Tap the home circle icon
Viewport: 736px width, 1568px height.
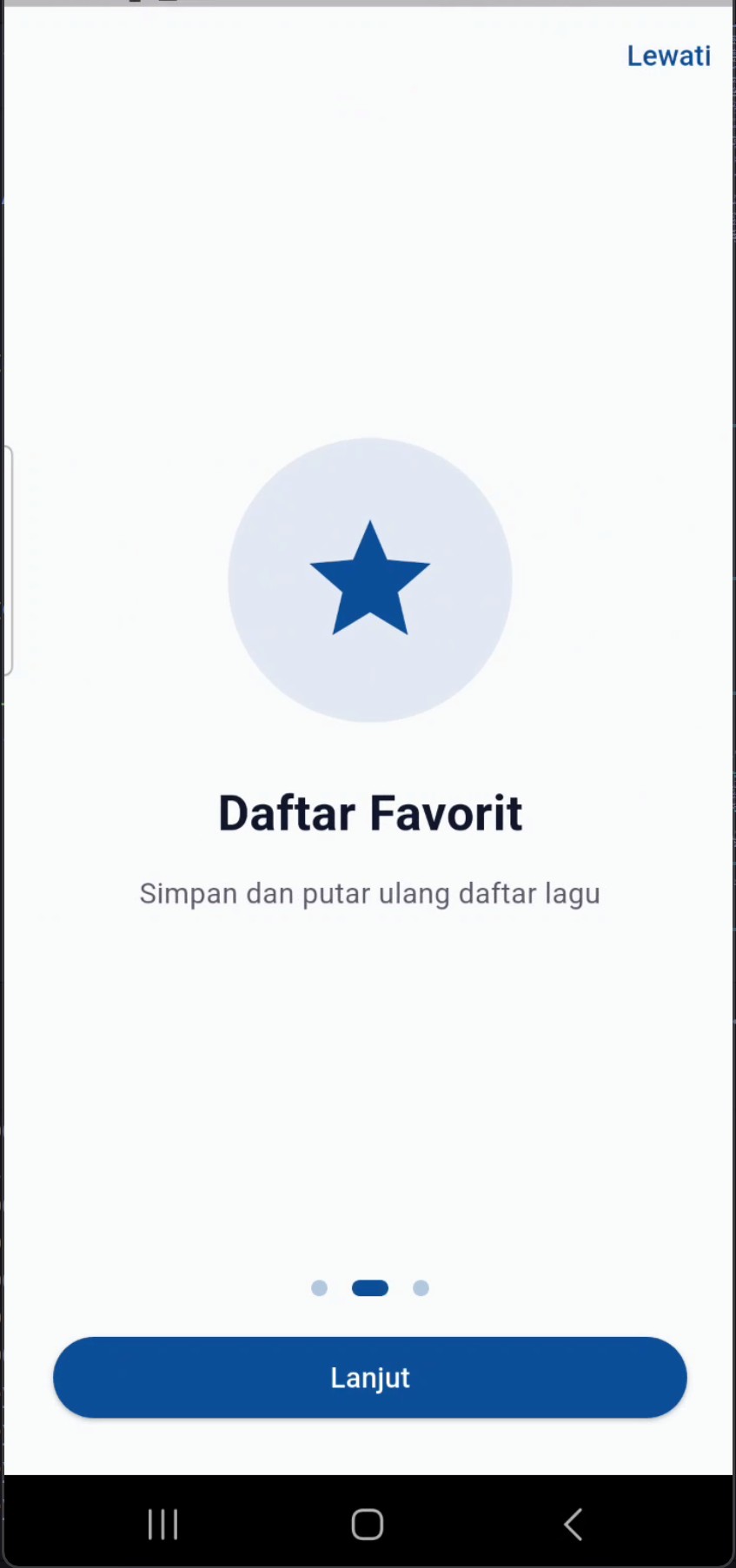coord(367,1524)
